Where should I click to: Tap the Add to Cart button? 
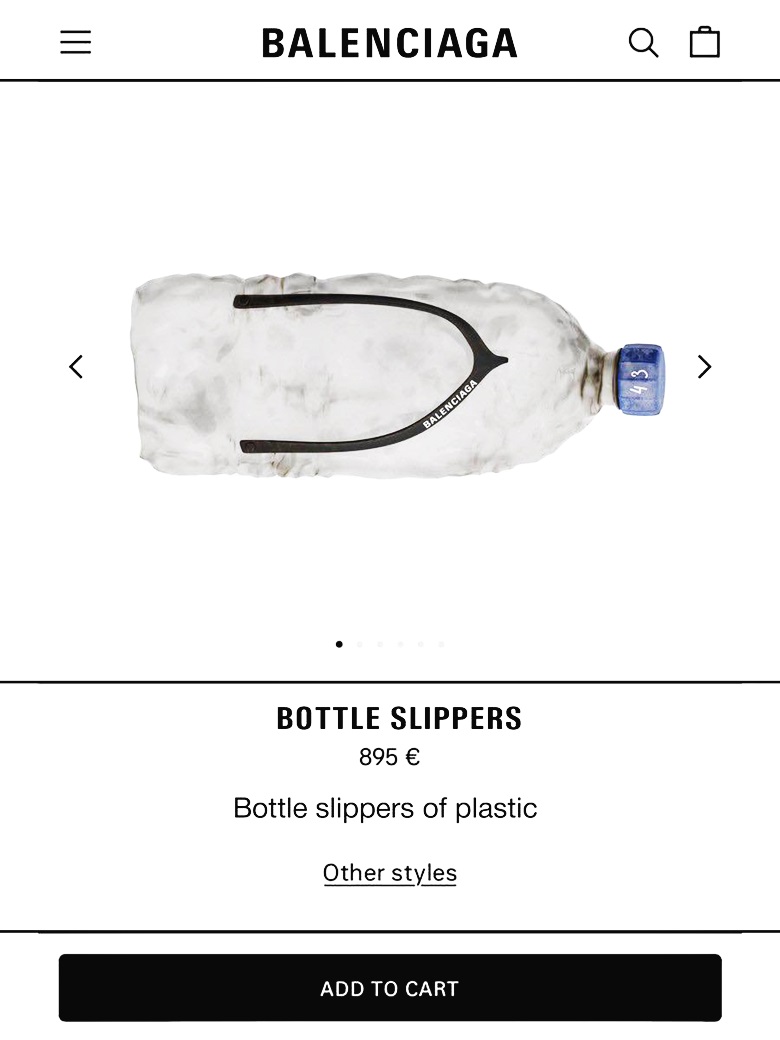[x=390, y=988]
